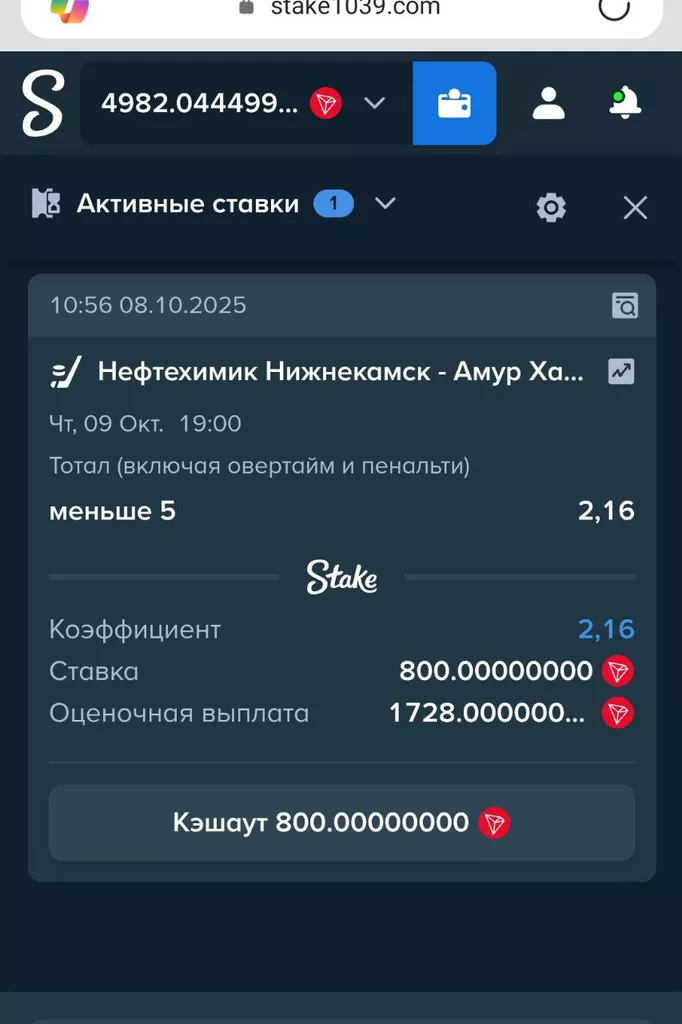The height and width of the screenshot is (1024, 682).
Task: View bet details via receipt search icon
Action: click(x=625, y=305)
